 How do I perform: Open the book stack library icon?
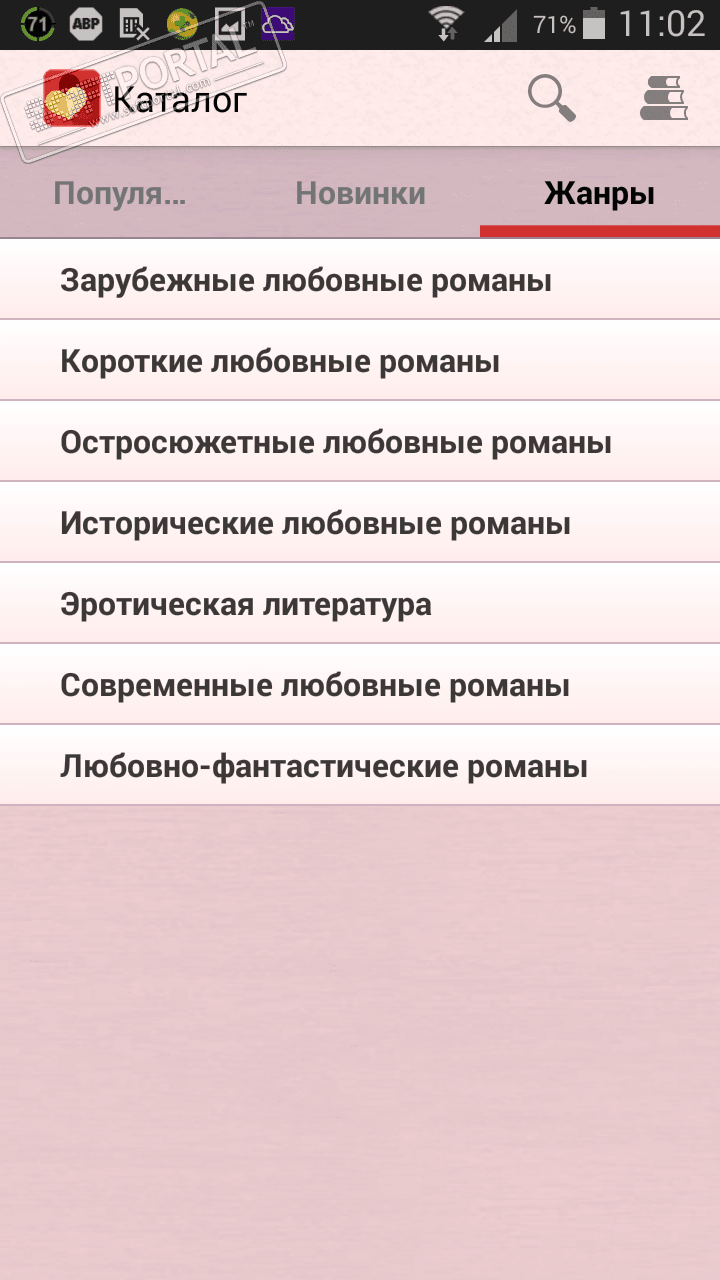663,99
